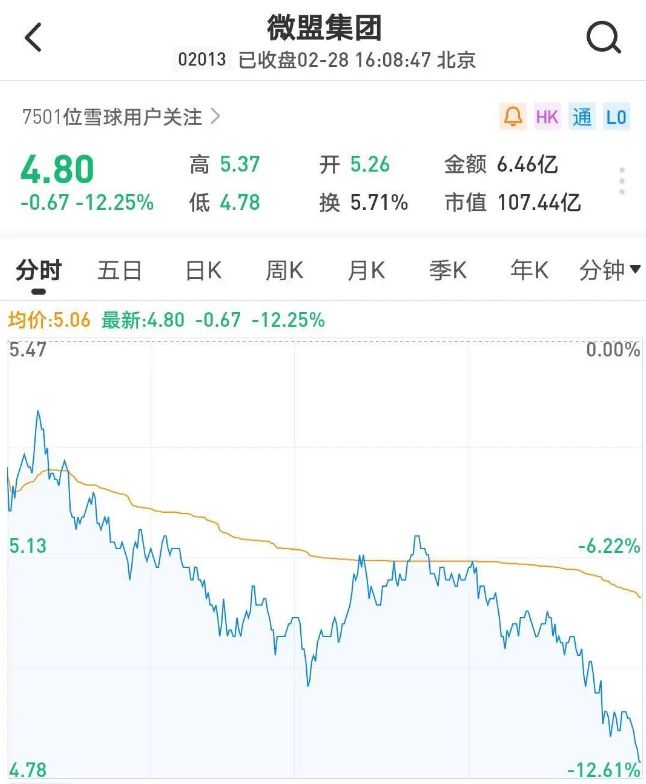Tap the HK market badge

(547, 117)
